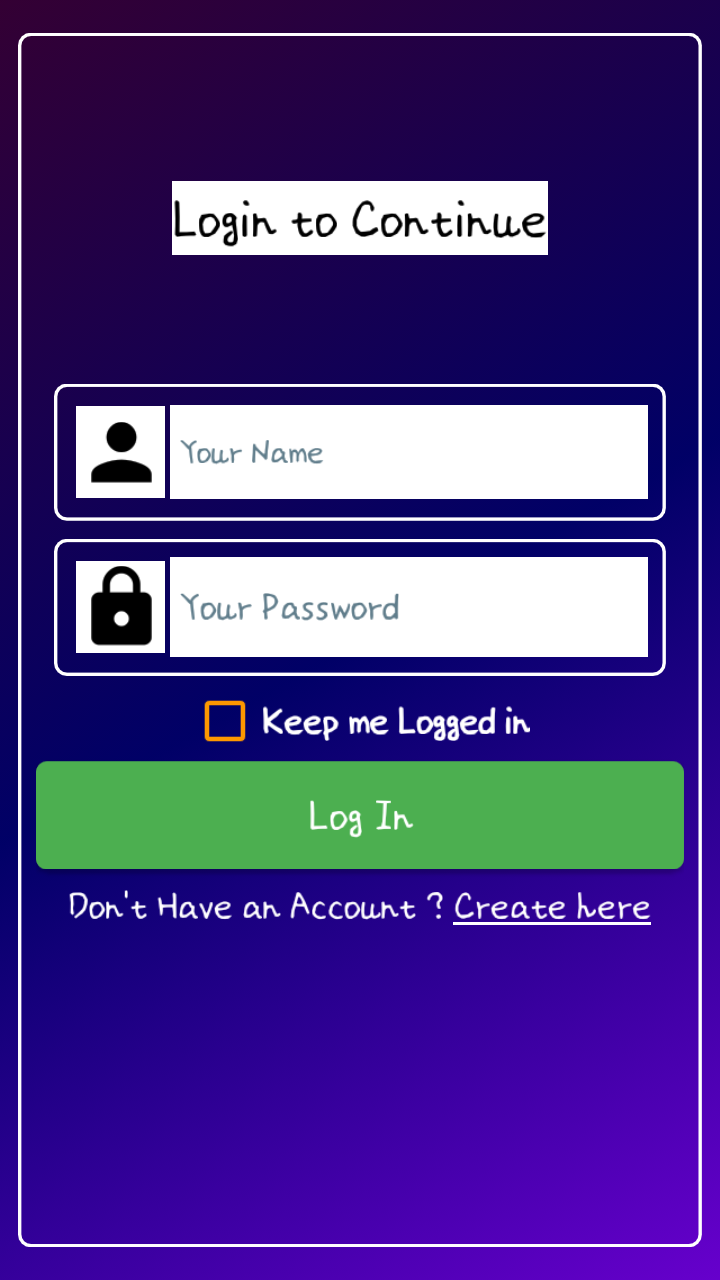The width and height of the screenshot is (720, 1280).
Task: Open the Create here link
Action: (x=552, y=907)
